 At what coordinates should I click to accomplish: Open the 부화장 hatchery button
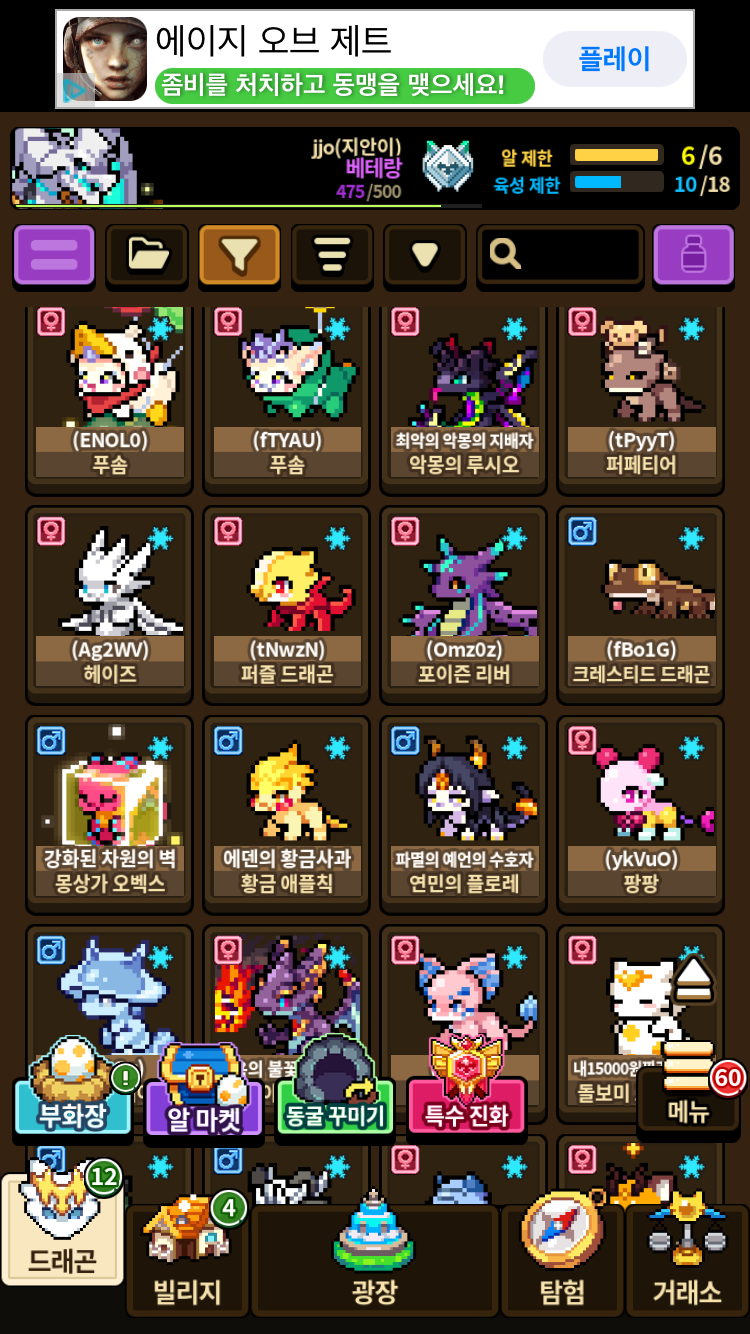tap(73, 1100)
